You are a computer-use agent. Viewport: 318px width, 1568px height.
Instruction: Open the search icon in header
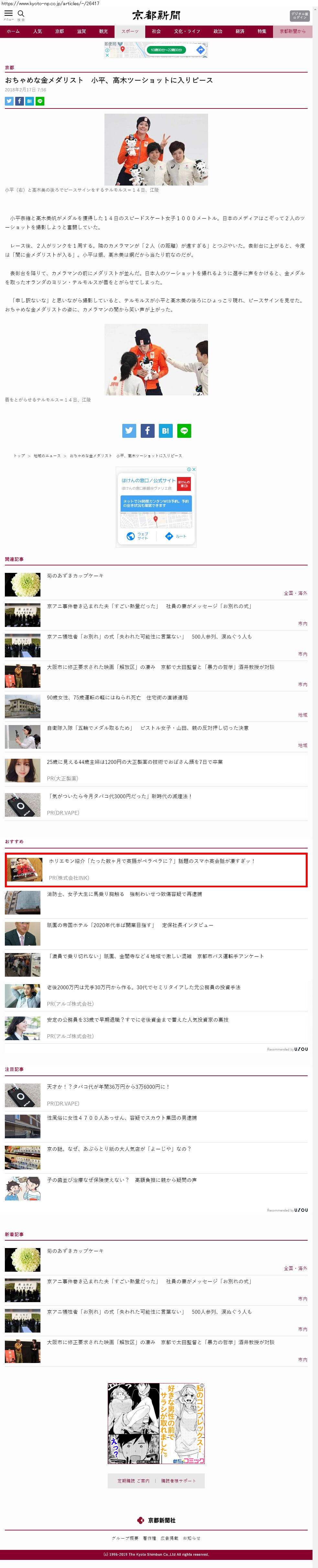pyautogui.click(x=21, y=14)
